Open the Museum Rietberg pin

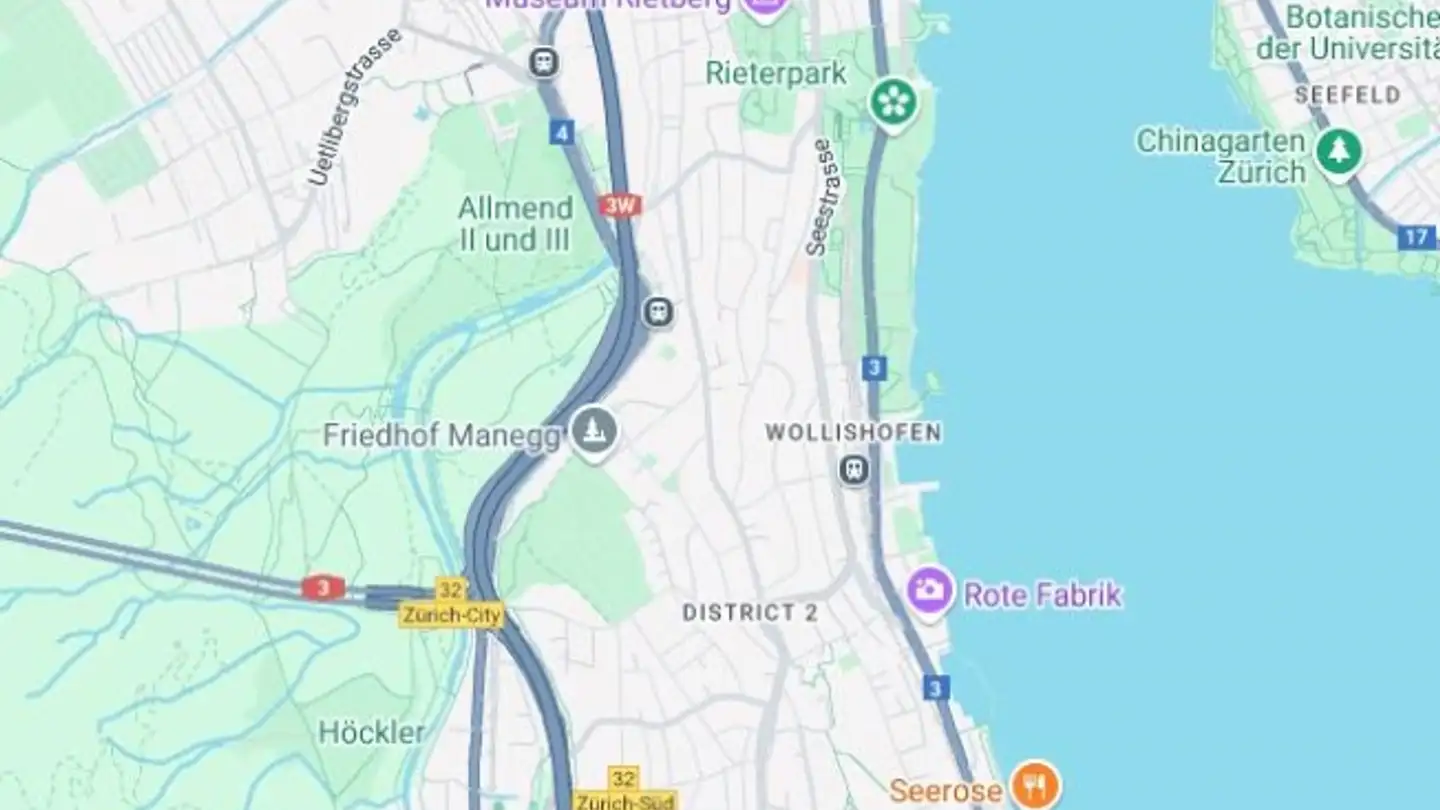pos(765,8)
